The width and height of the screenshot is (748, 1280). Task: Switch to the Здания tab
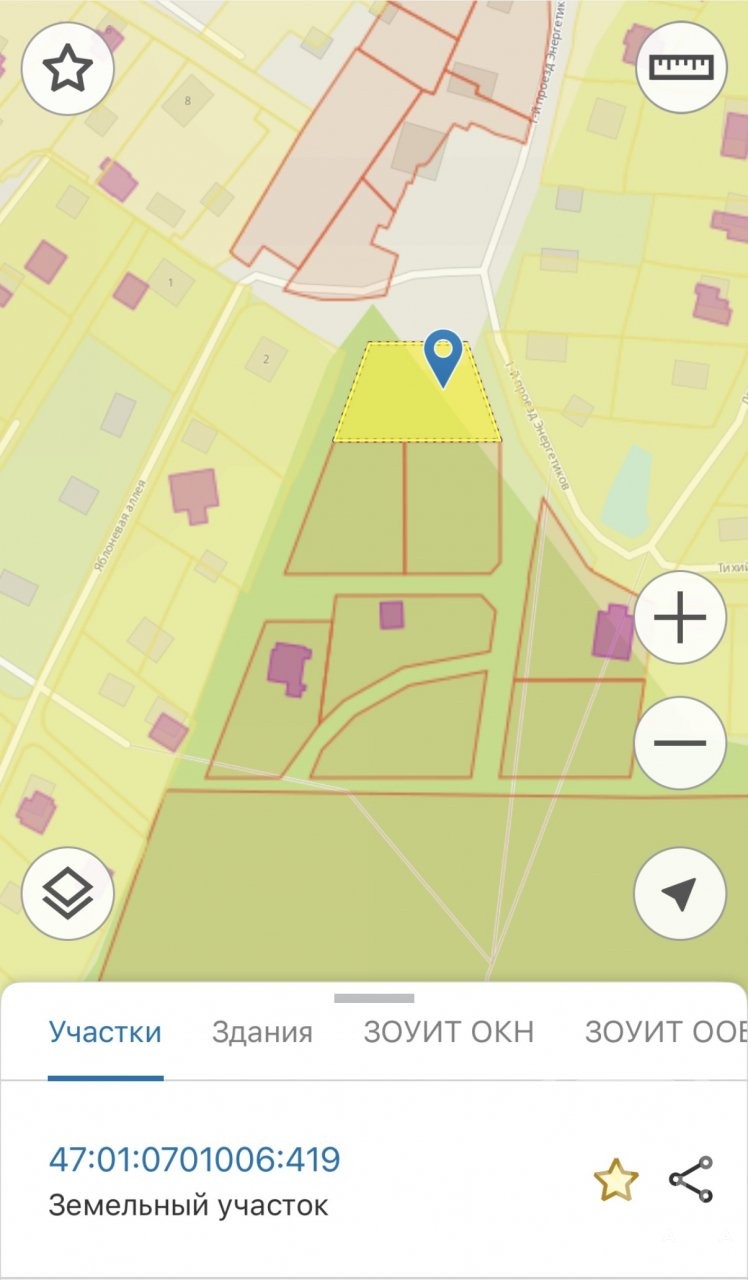[262, 1032]
